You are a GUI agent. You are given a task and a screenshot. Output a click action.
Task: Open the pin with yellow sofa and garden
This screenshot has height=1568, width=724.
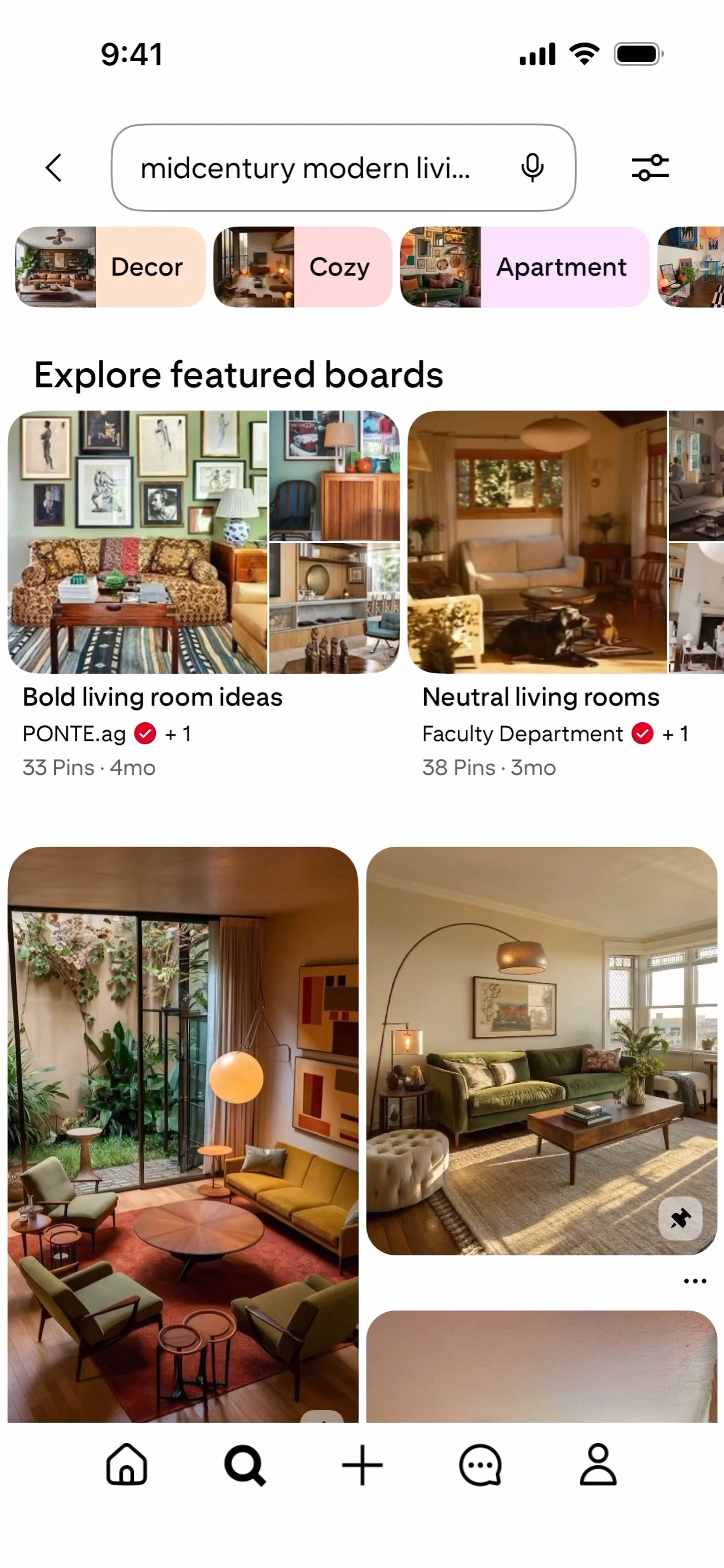coord(183,1132)
